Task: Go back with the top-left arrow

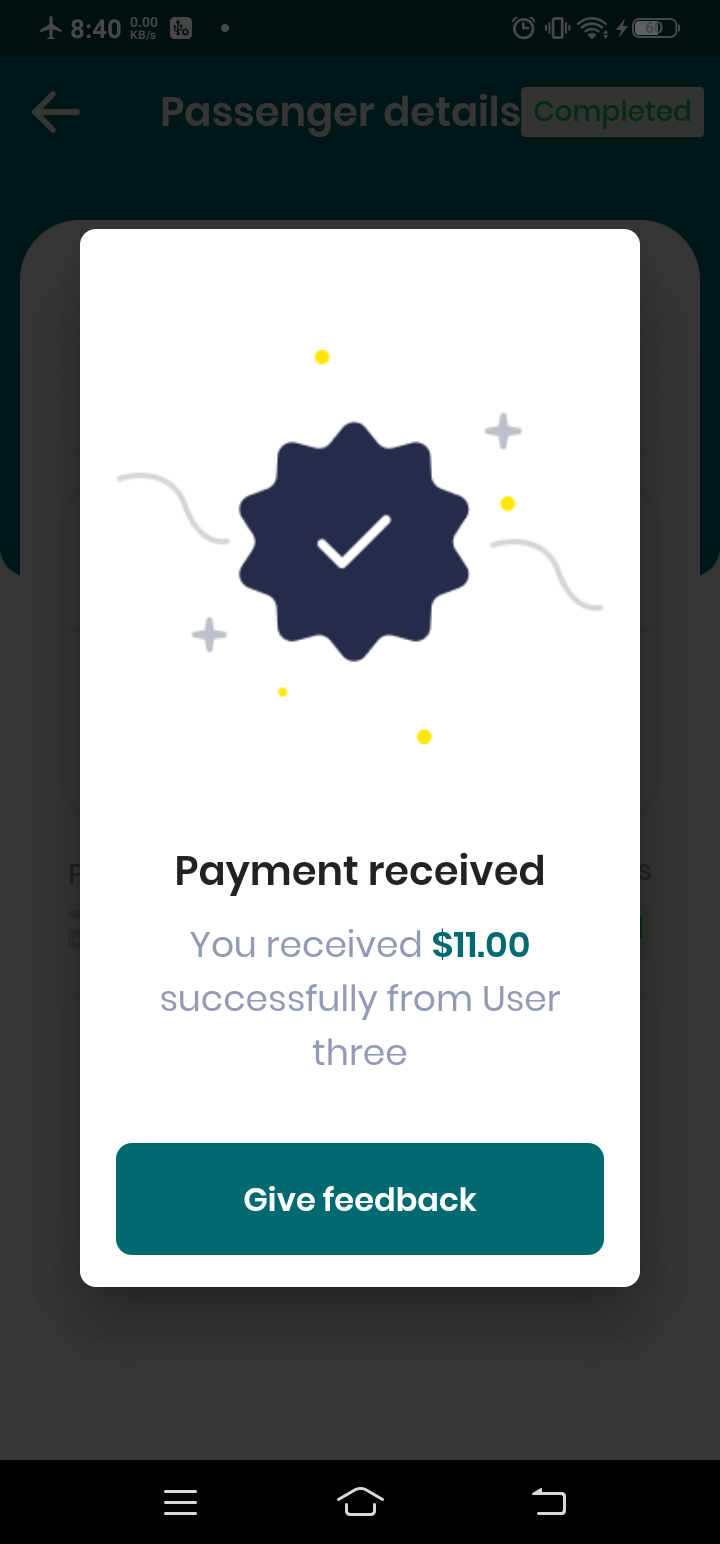Action: coord(55,112)
